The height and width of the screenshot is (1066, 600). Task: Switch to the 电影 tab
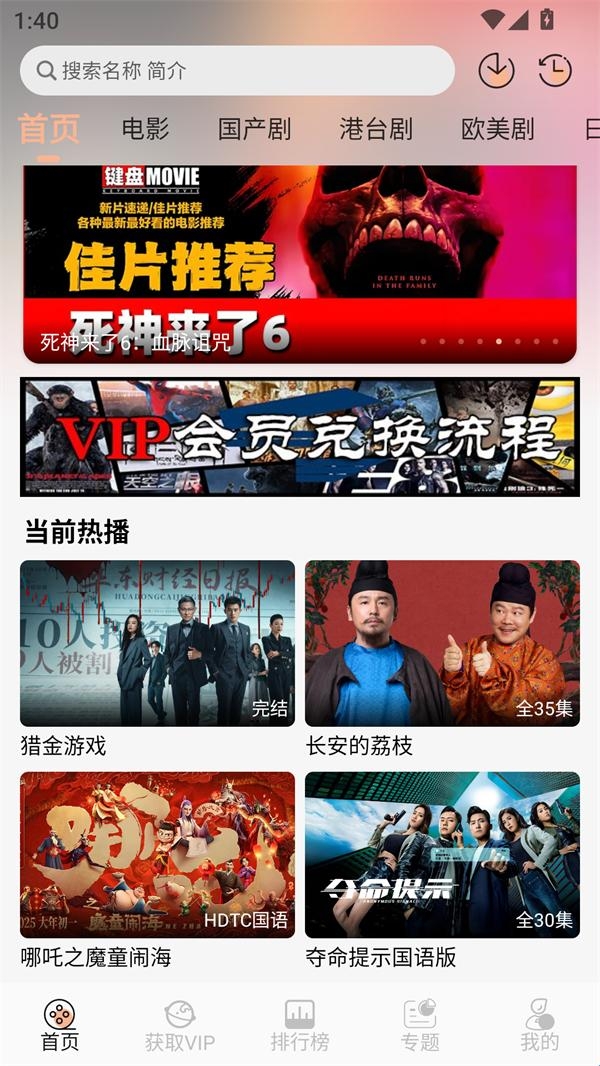[145, 129]
